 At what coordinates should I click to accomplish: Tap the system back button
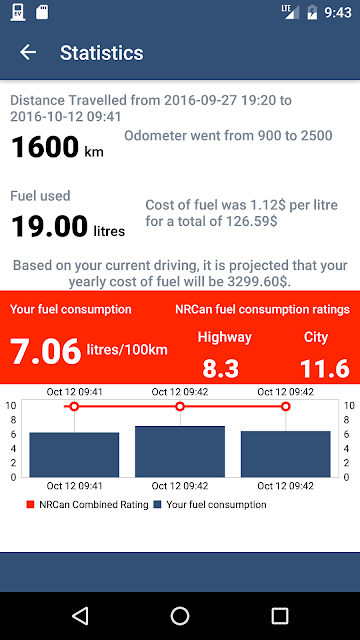click(x=80, y=616)
